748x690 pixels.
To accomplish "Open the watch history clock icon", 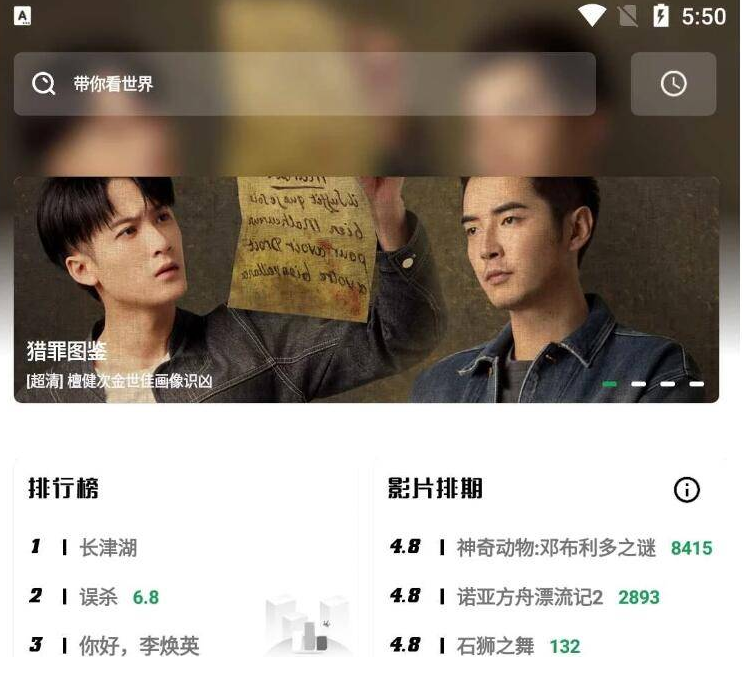I will (673, 84).
